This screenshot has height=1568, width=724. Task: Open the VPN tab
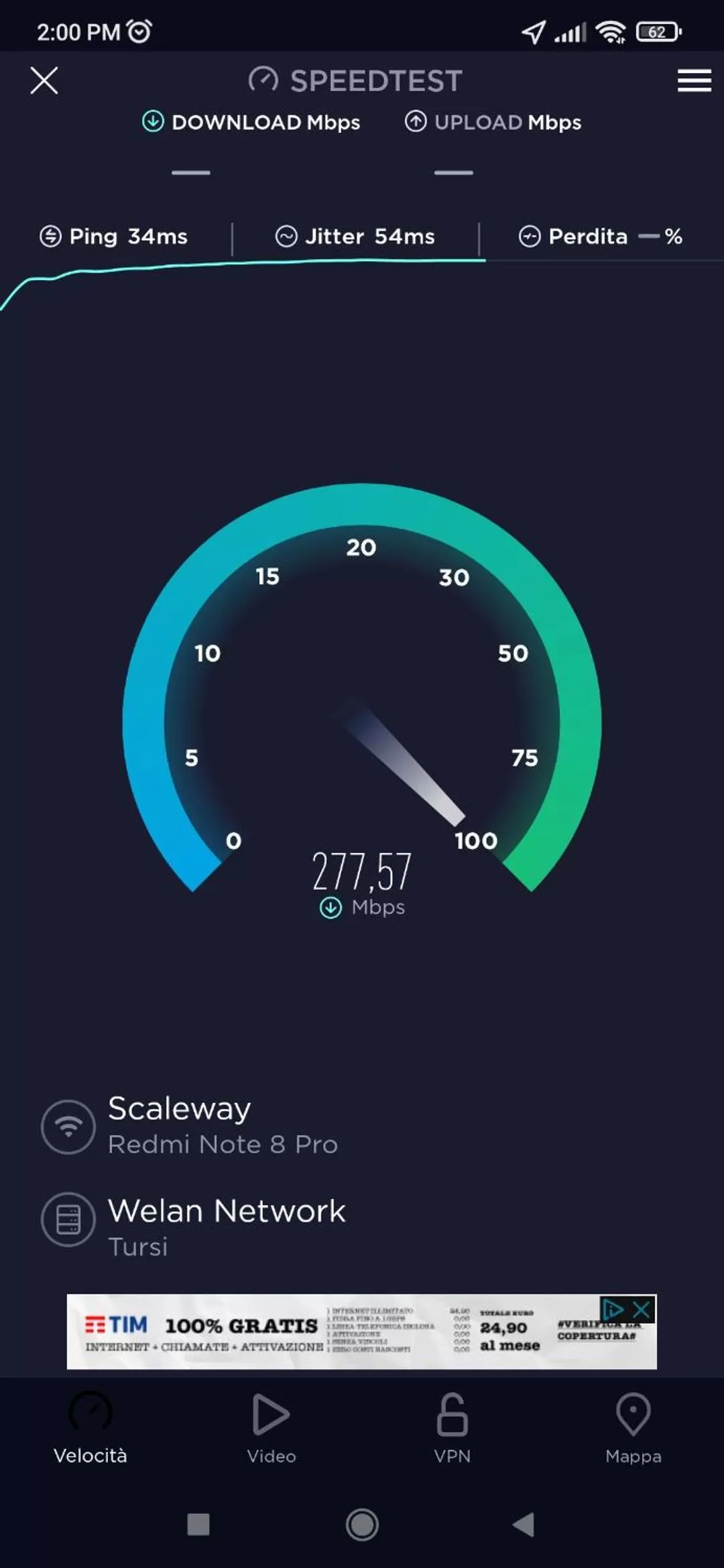[452, 1427]
